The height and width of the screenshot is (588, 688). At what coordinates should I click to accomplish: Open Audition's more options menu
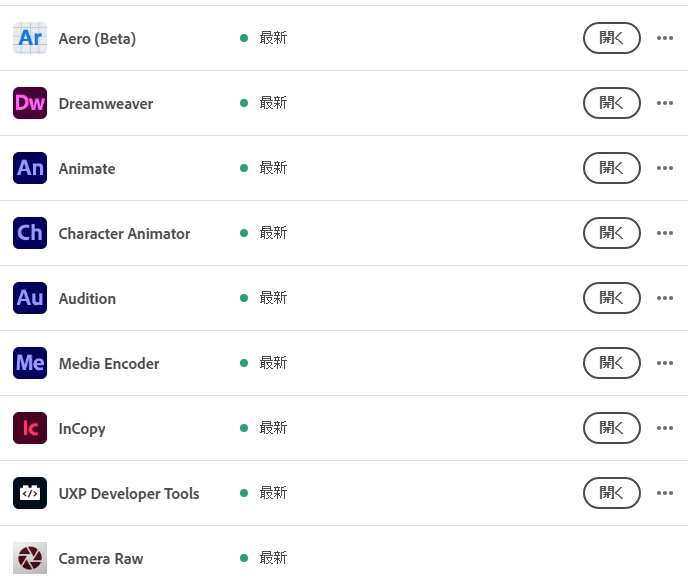pyautogui.click(x=665, y=298)
